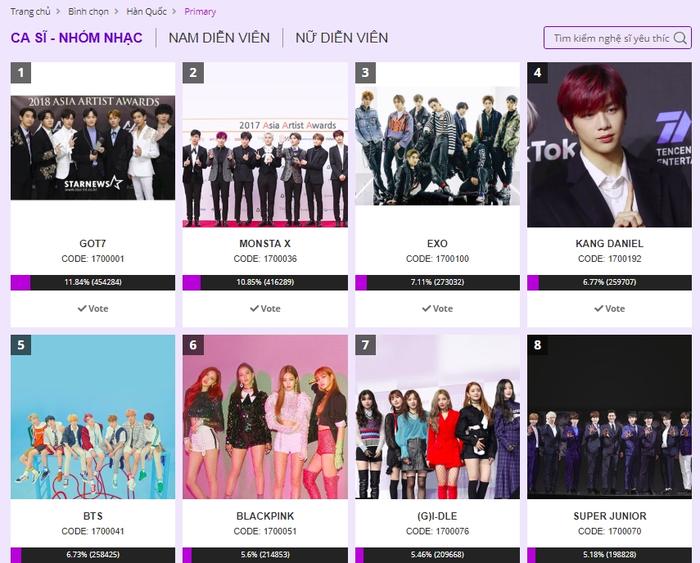The width and height of the screenshot is (700, 563).
Task: Open the GOT7 photo card
Action: coord(93,147)
